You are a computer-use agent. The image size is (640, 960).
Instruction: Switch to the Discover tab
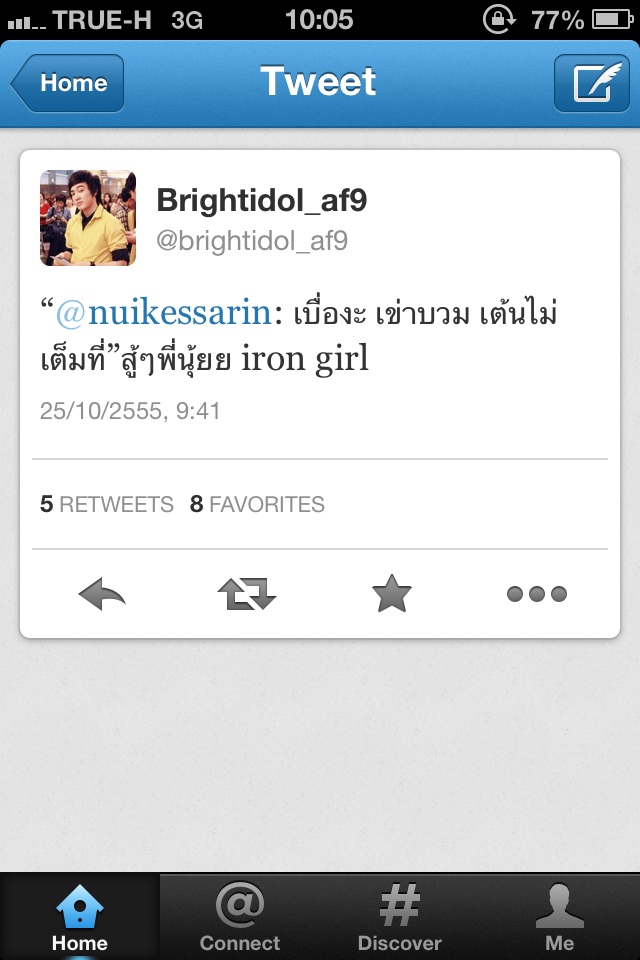(x=400, y=917)
